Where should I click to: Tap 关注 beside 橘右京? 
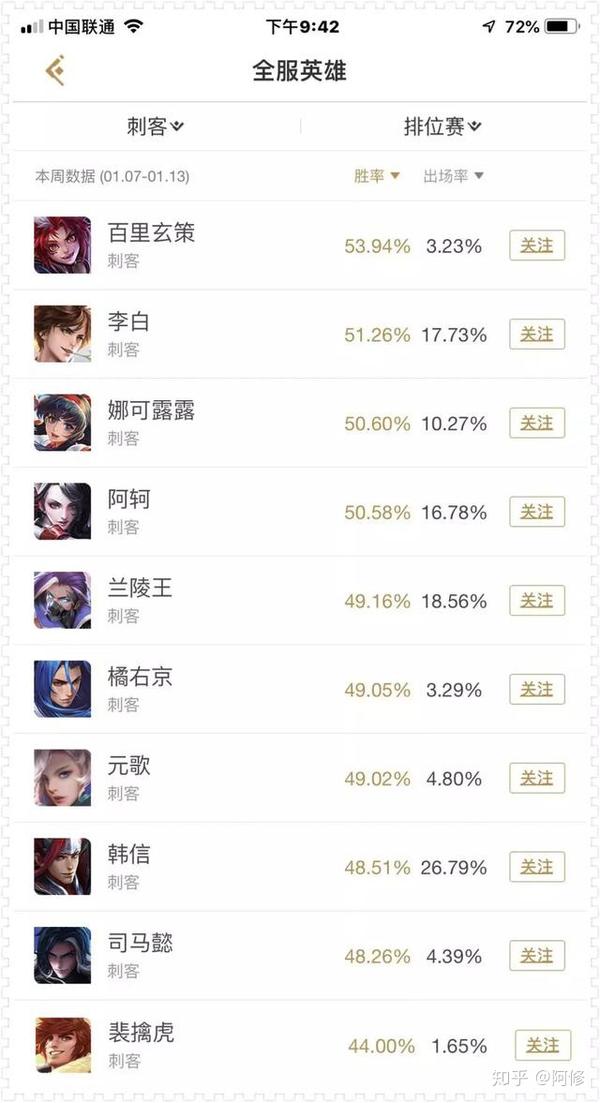point(537,689)
